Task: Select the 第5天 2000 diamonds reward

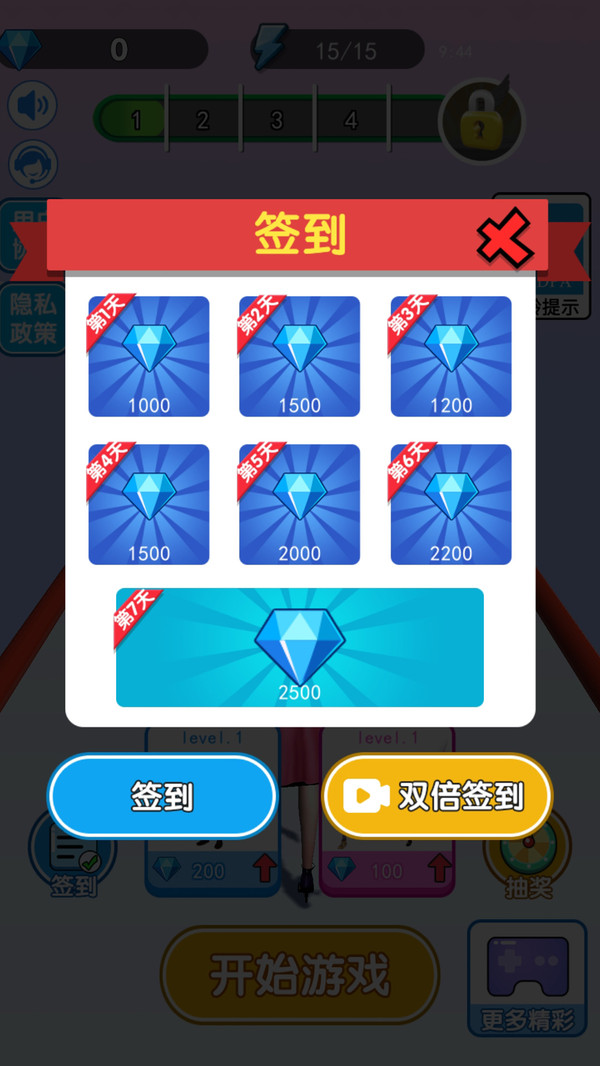Action: [x=299, y=504]
